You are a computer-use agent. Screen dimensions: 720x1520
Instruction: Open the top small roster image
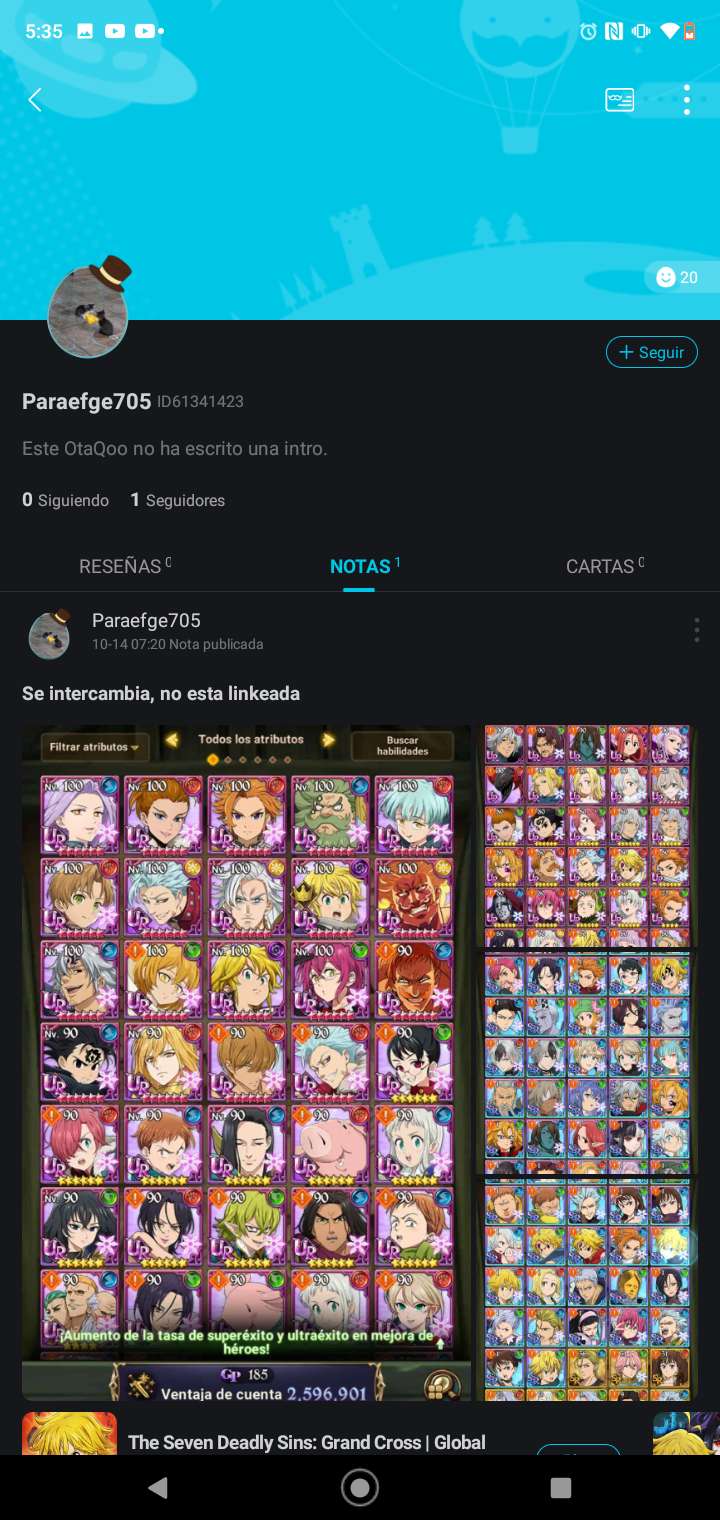pyautogui.click(x=588, y=836)
